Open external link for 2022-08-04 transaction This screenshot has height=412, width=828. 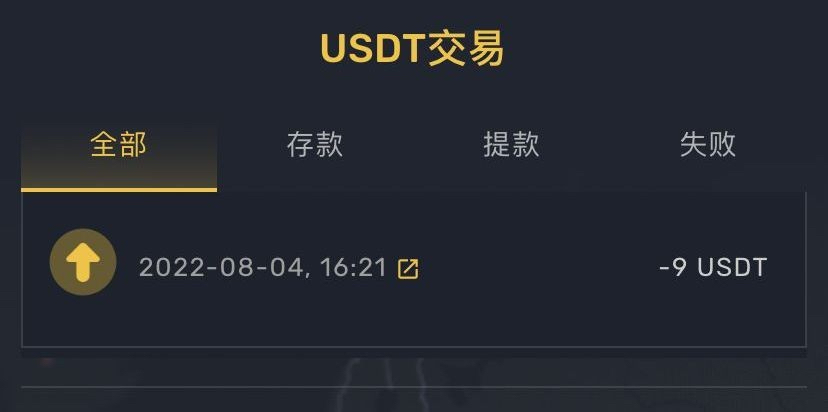click(x=408, y=268)
